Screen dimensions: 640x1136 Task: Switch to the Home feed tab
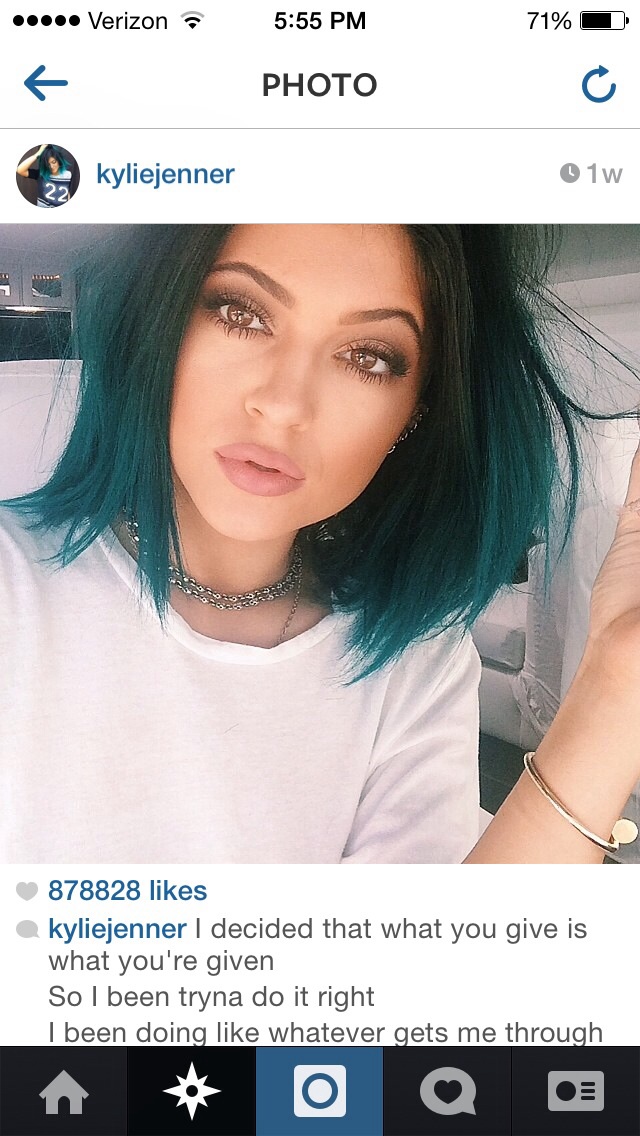pyautogui.click(x=63, y=1092)
